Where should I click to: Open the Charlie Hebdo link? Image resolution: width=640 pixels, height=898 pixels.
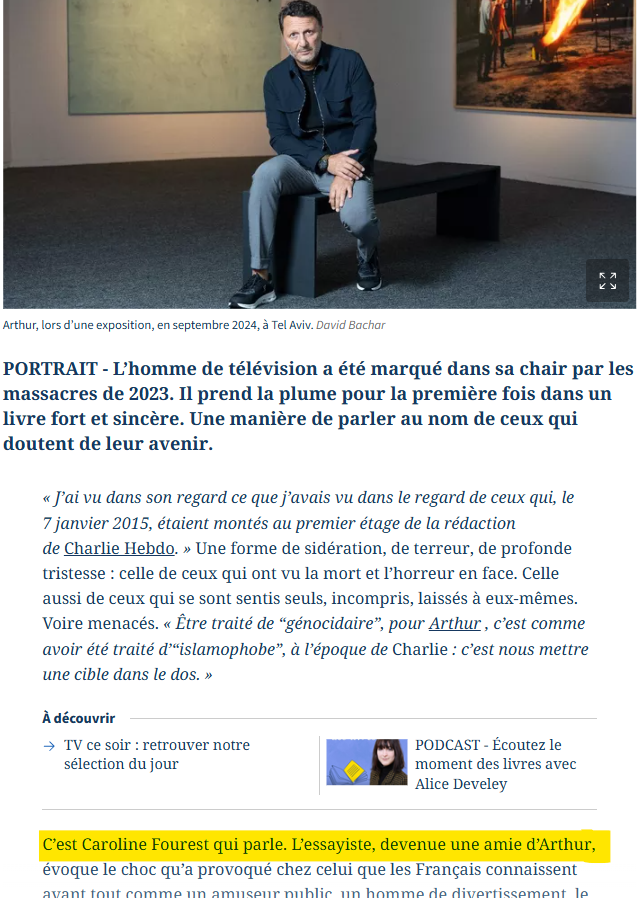coord(120,548)
